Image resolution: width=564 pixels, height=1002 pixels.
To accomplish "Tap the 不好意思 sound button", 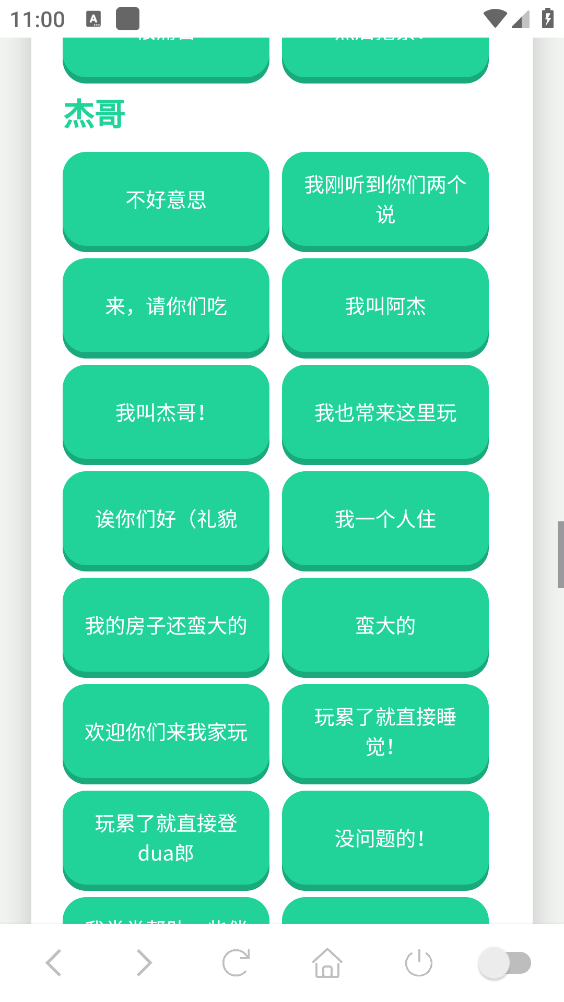I will 166,201.
